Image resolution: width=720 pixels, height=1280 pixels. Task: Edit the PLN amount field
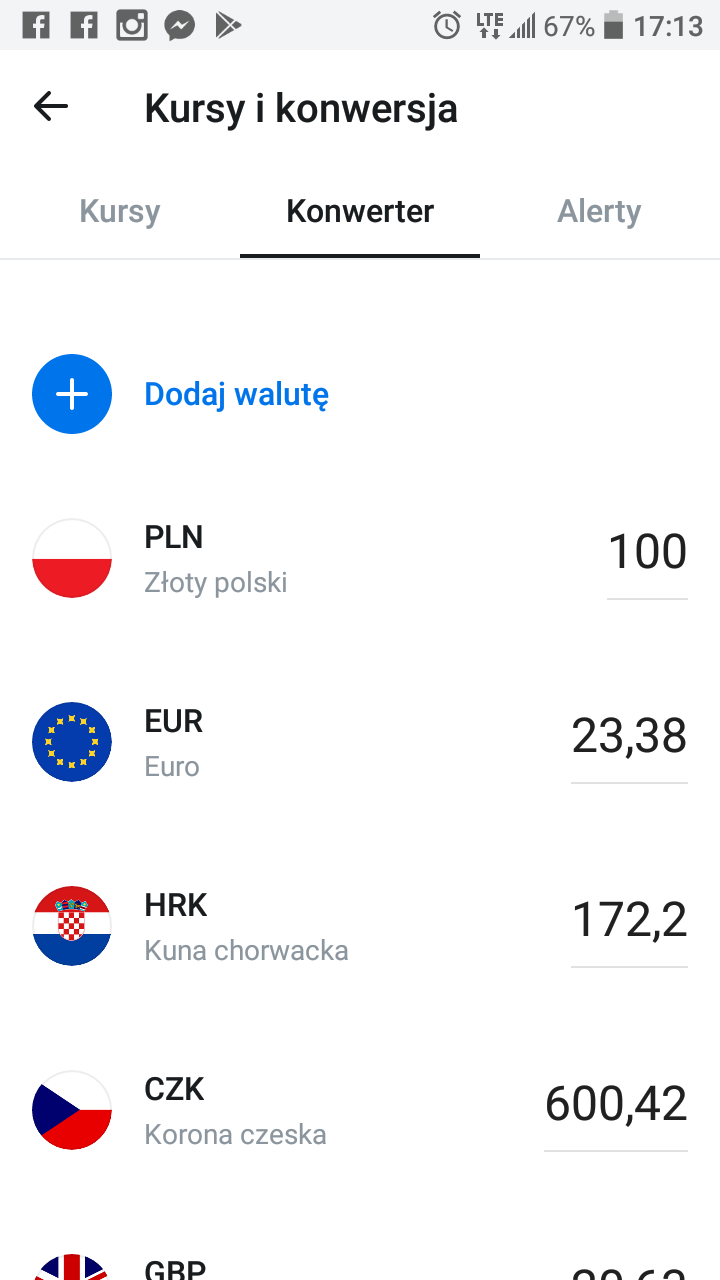click(647, 553)
